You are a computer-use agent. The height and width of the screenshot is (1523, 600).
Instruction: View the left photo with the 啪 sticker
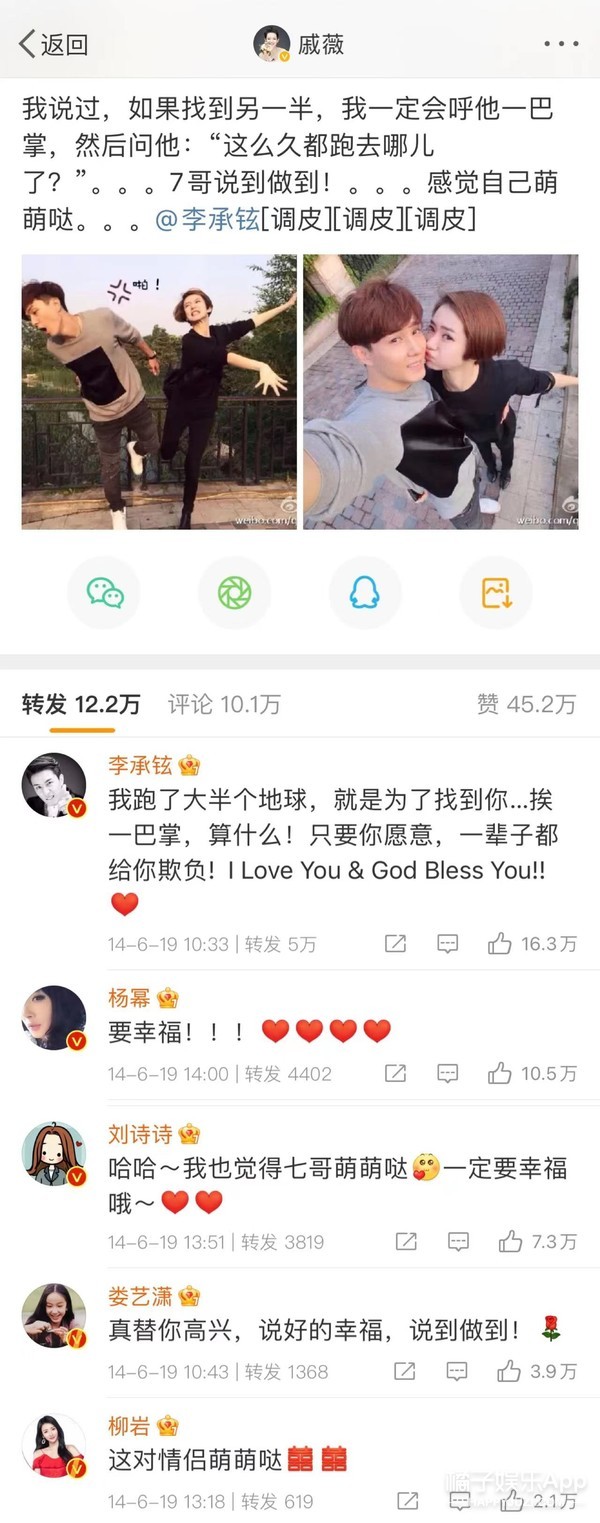tap(160, 391)
